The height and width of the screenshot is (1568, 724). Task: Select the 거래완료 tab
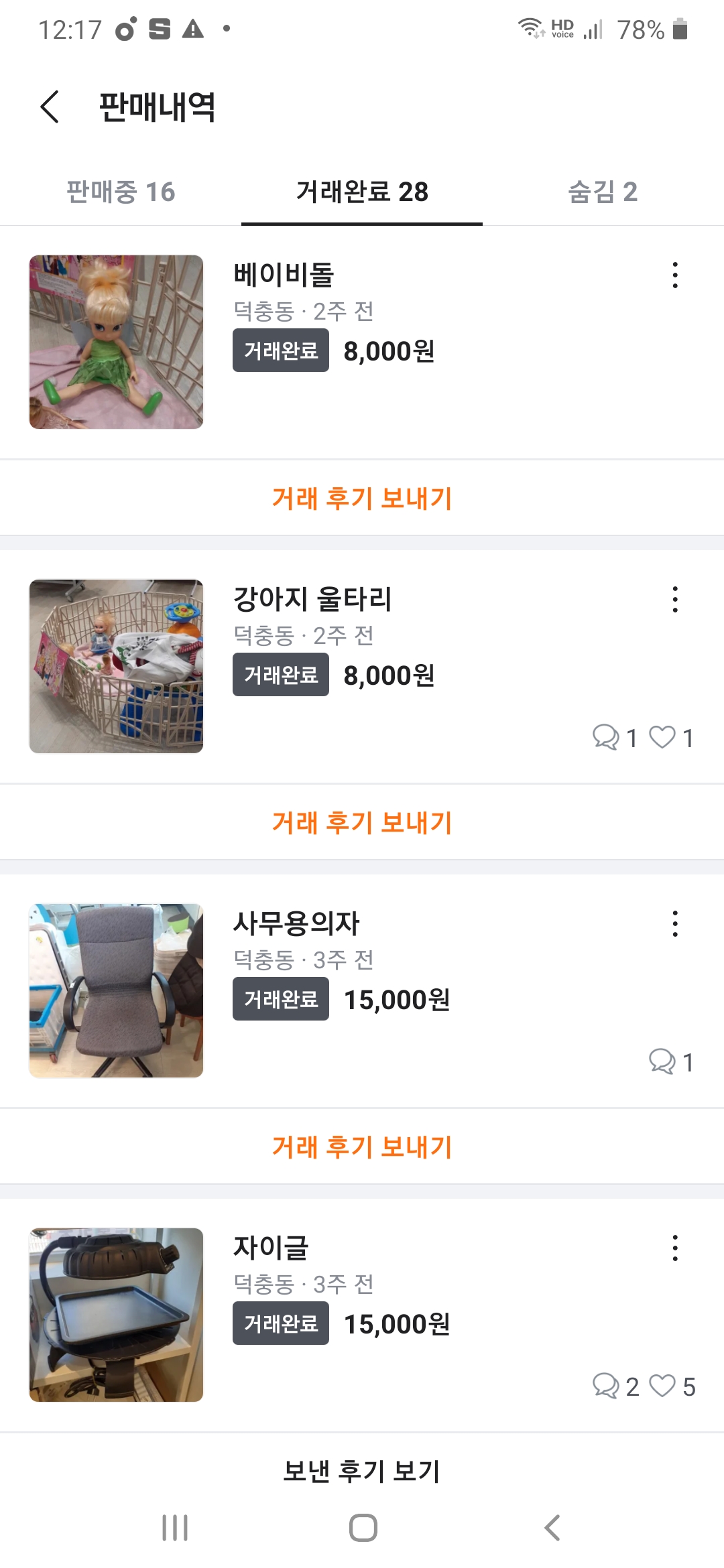click(362, 192)
